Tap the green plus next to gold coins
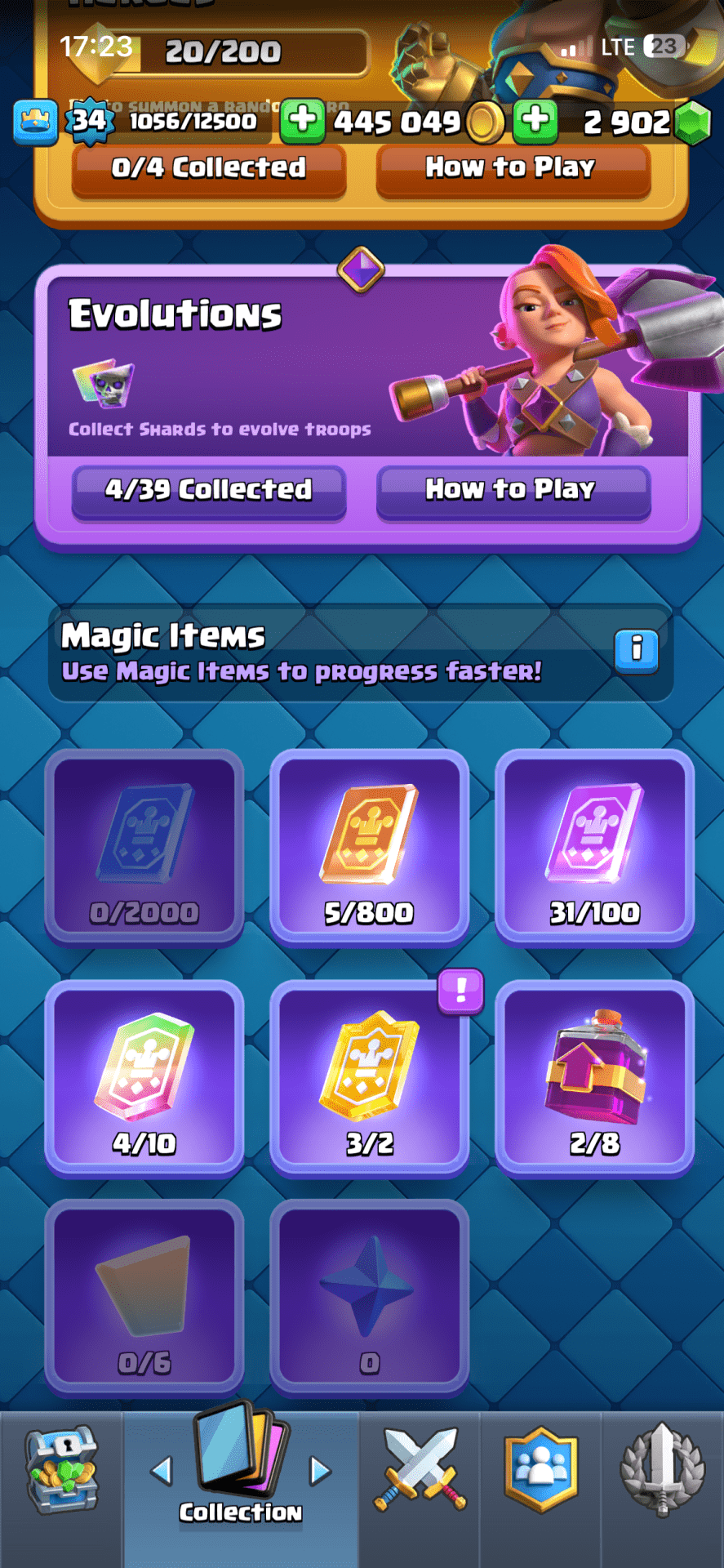 point(303,121)
